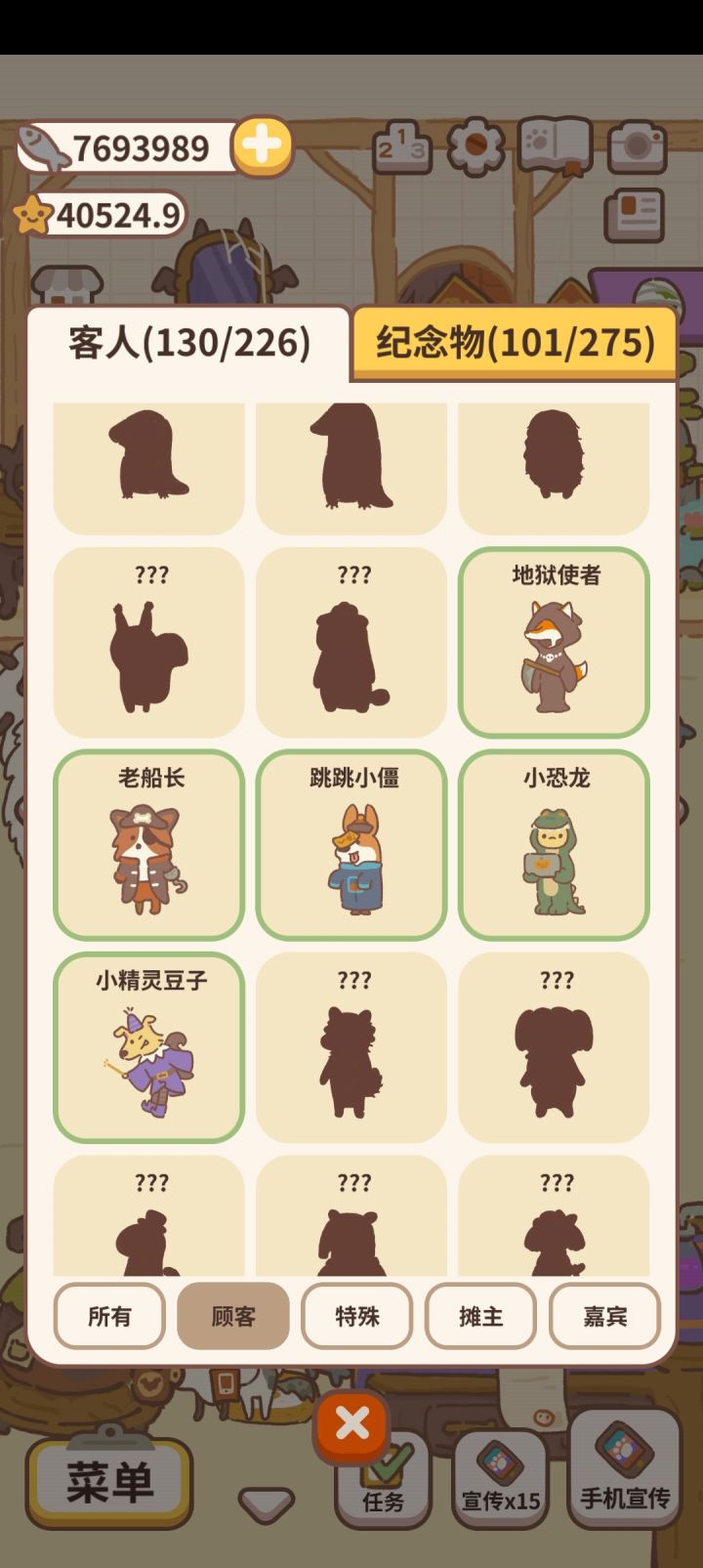The height and width of the screenshot is (1568, 703).
Task: Click the fish currency icon
Action: [38, 148]
